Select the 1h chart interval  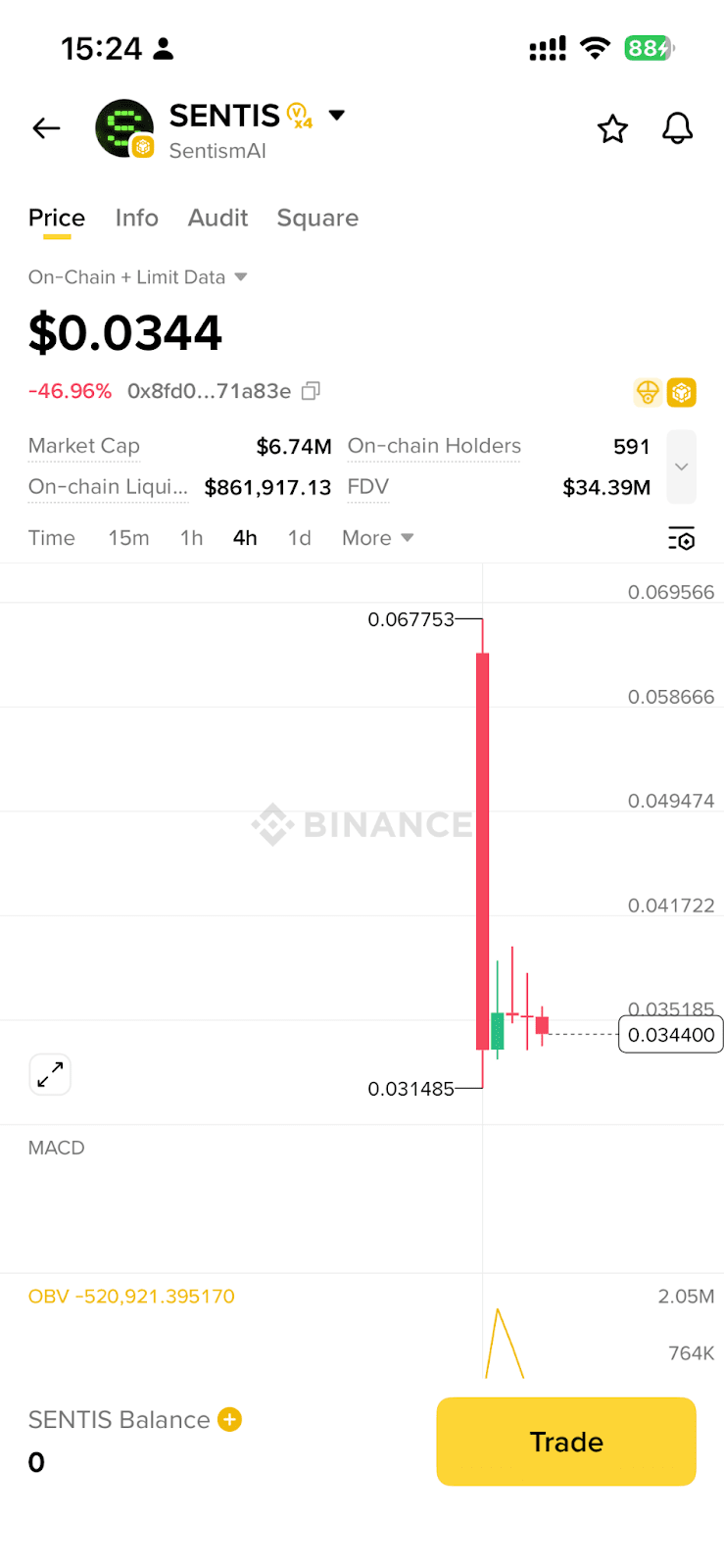click(191, 538)
